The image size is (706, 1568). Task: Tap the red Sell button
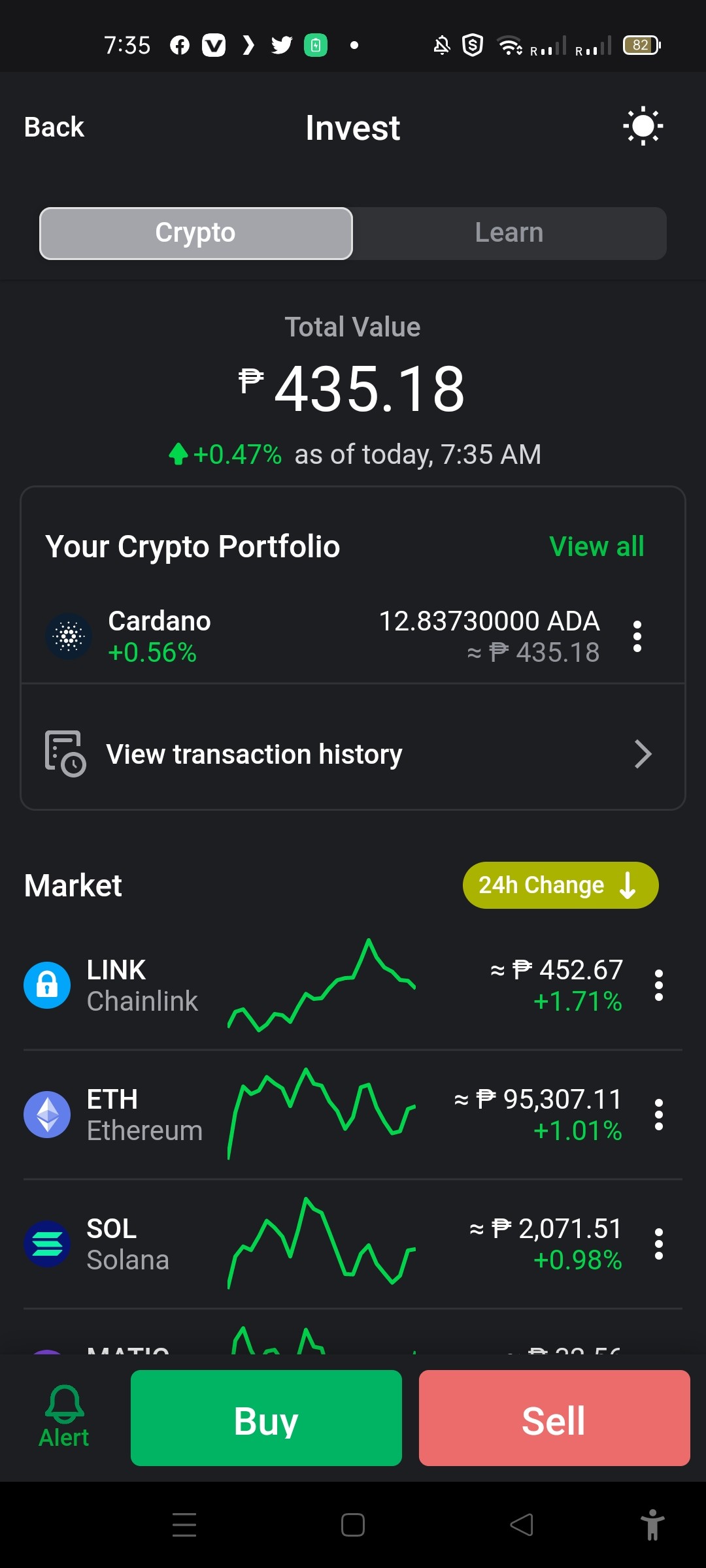click(554, 1418)
